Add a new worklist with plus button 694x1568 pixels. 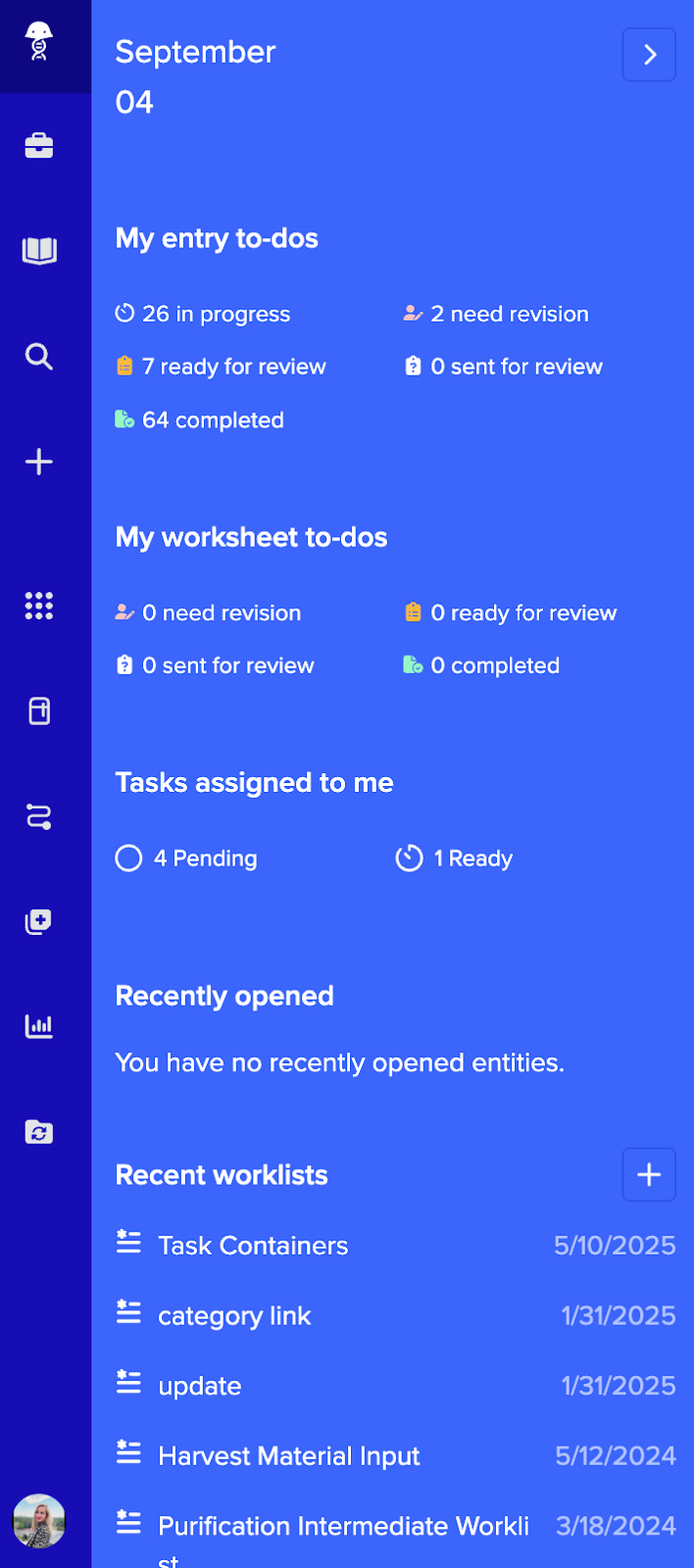pos(649,1174)
